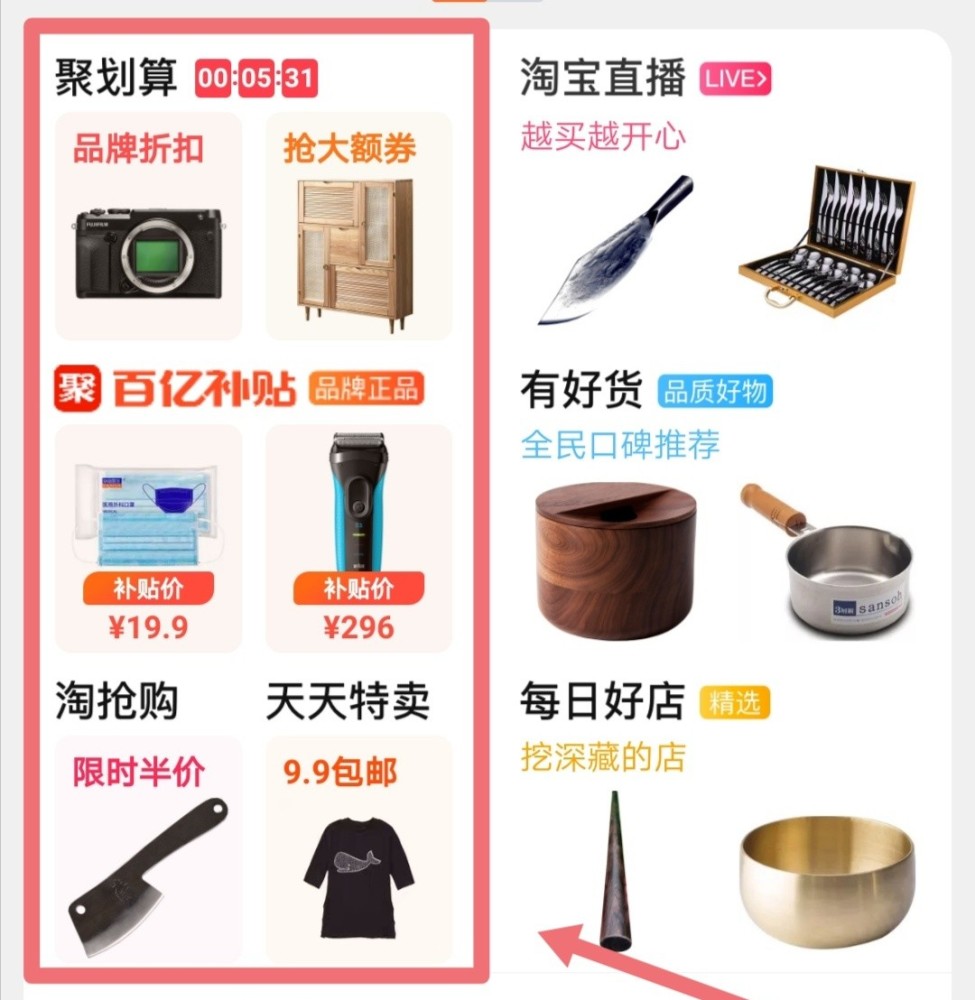View the knife in 淘宝直播
The height and width of the screenshot is (1000, 975).
click(x=614, y=250)
